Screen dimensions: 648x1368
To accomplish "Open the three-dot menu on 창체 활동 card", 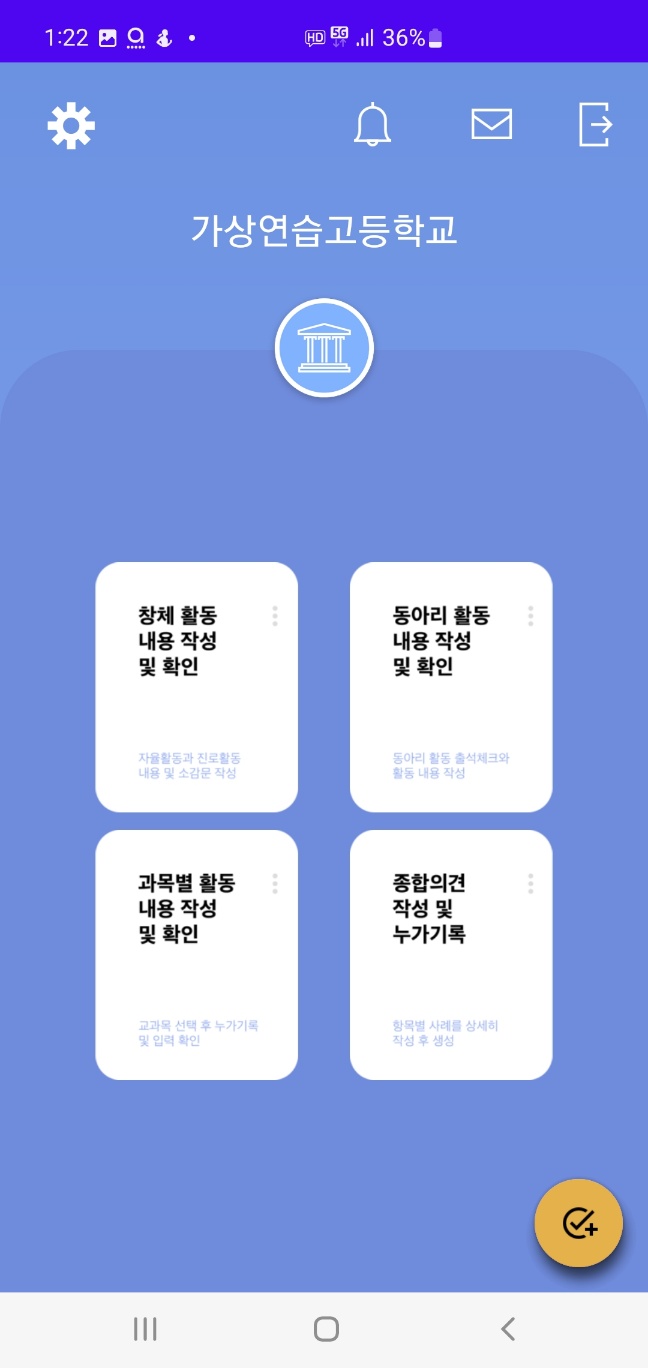I will [275, 616].
